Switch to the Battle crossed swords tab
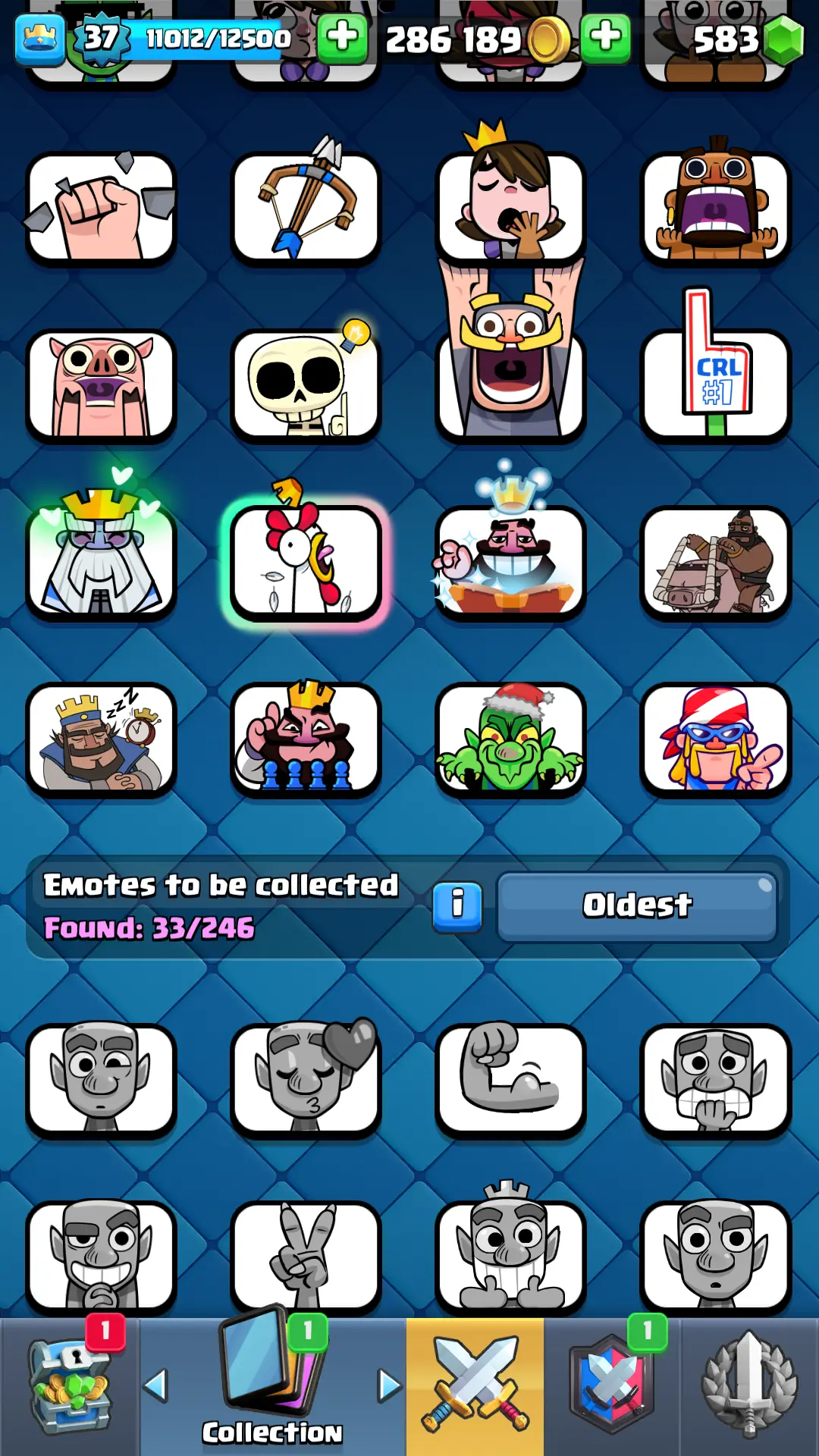The height and width of the screenshot is (1456, 819). coord(475,1386)
